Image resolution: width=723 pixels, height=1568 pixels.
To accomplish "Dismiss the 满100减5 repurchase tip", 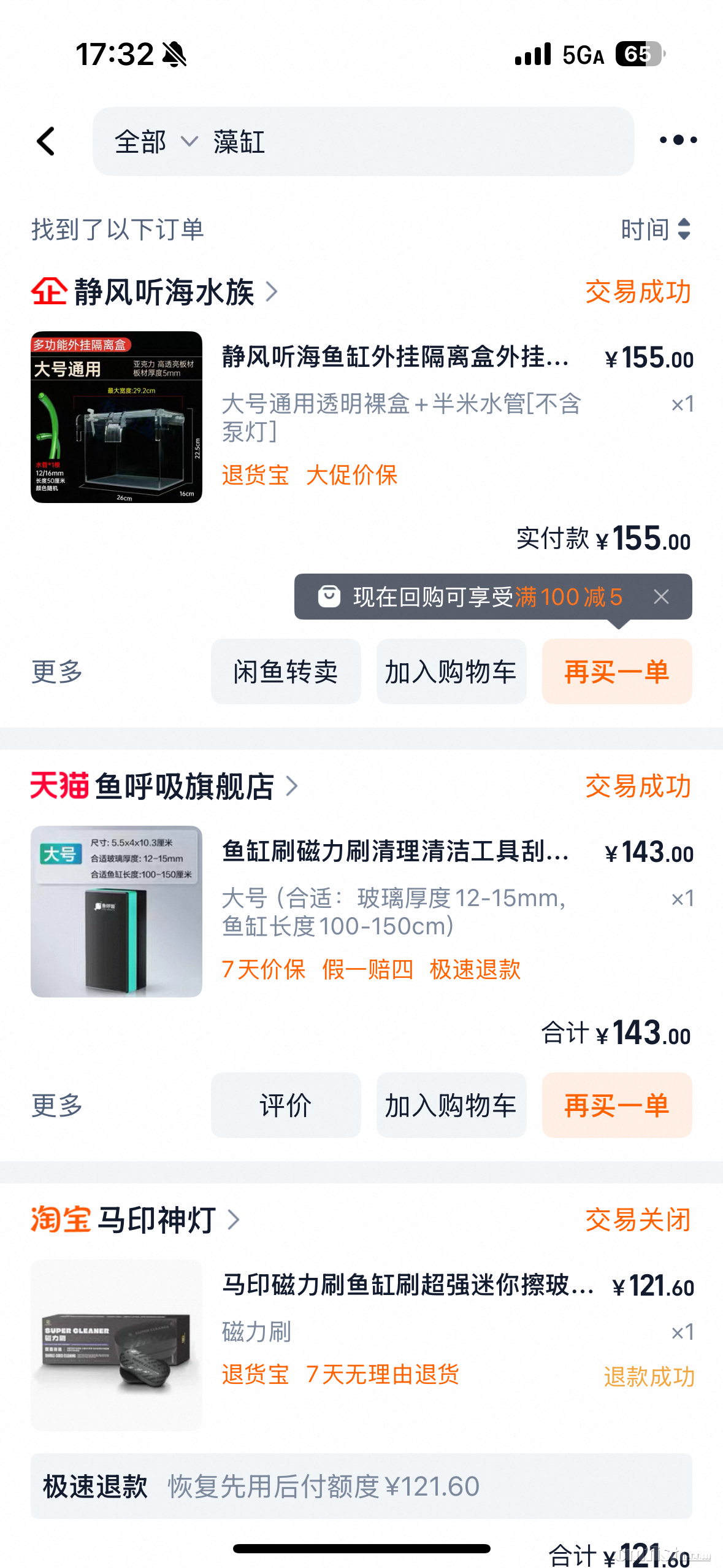I will point(661,596).
